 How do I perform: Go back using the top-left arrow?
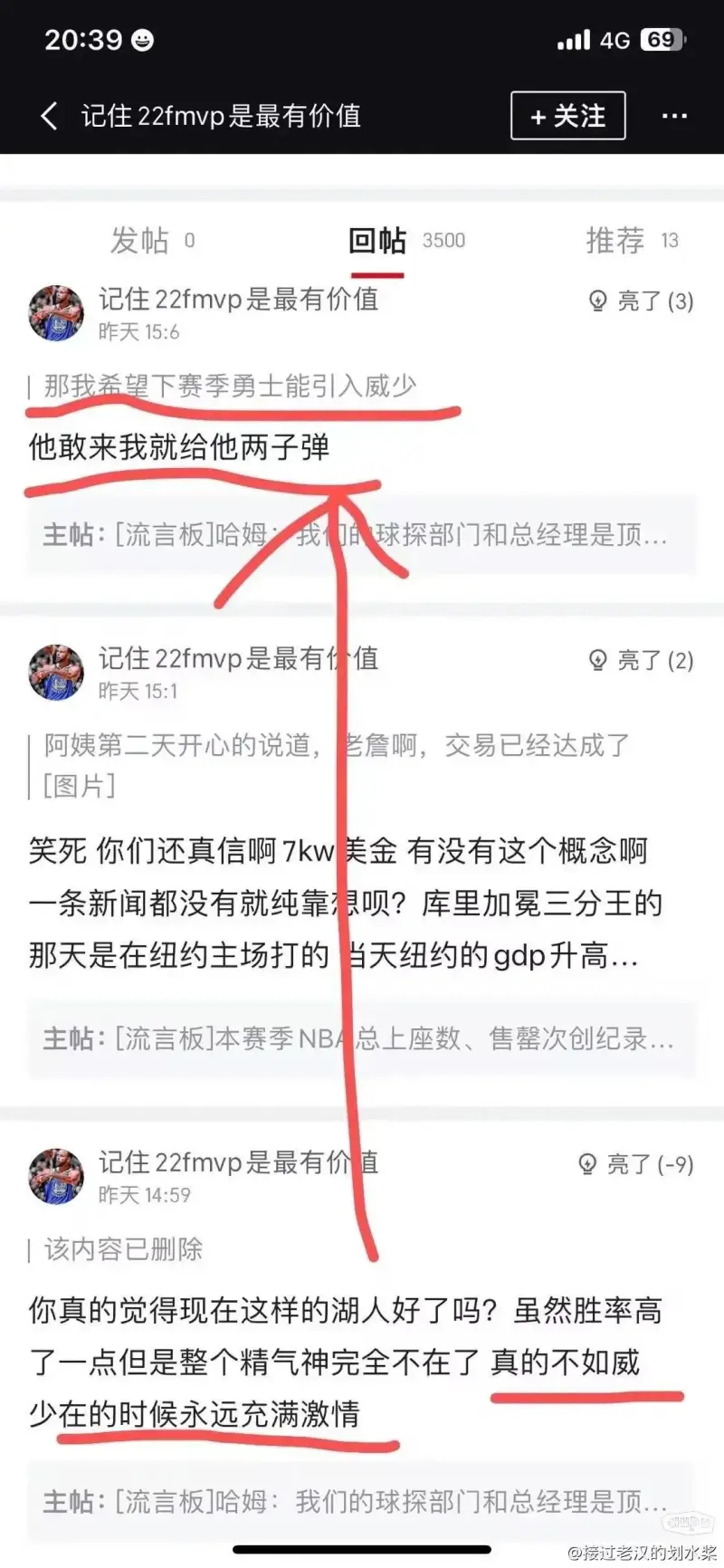click(x=50, y=116)
